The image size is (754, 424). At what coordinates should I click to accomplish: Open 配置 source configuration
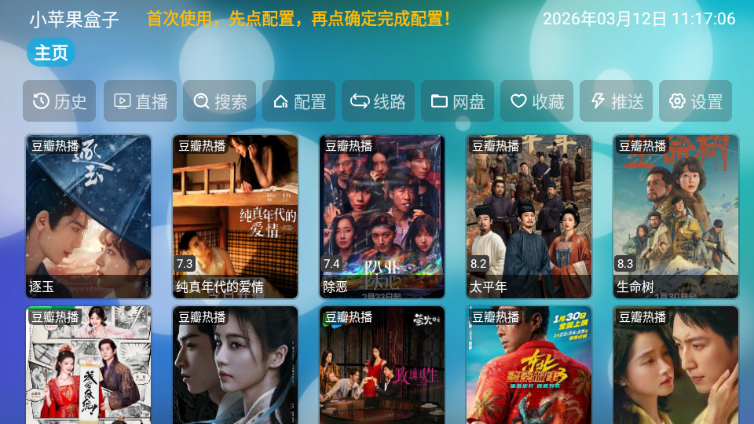tap(298, 101)
